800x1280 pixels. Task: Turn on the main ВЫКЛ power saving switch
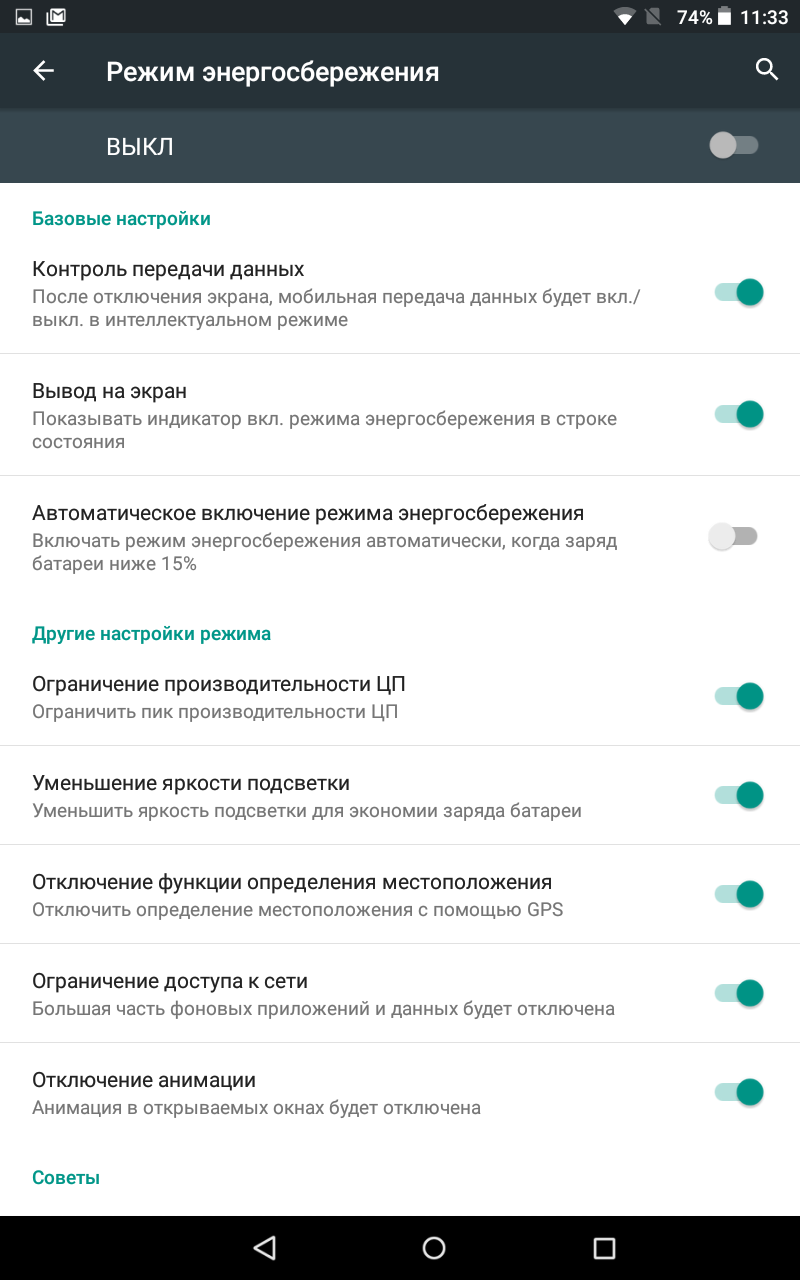point(734,146)
